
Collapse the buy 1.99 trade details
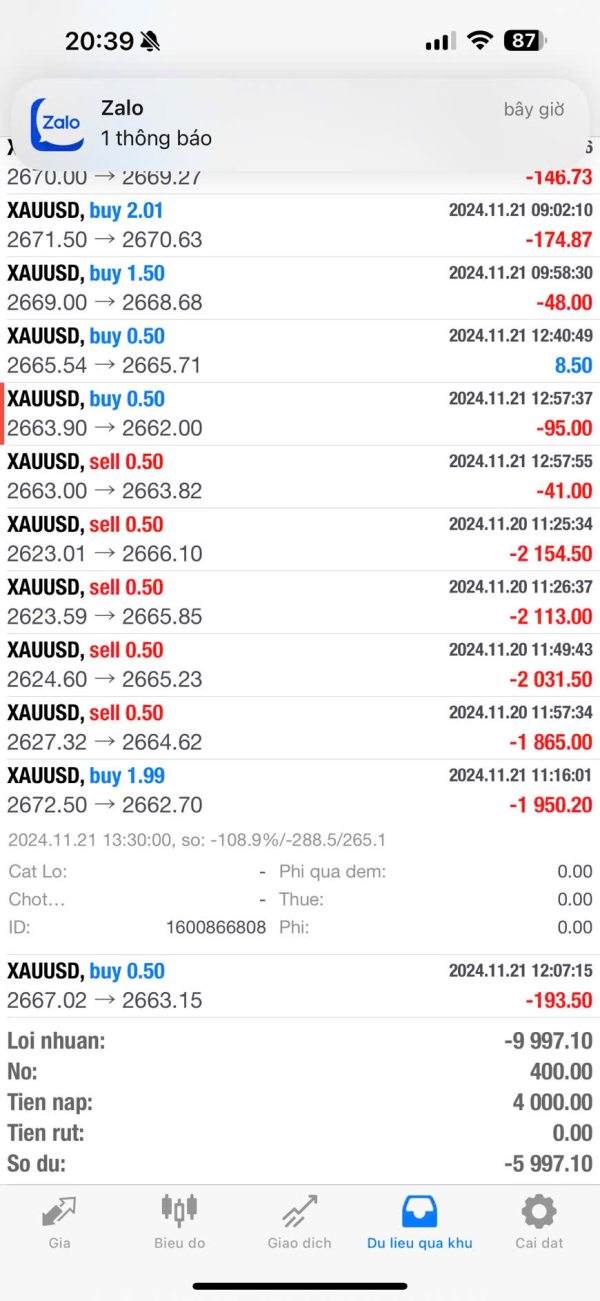(300, 791)
